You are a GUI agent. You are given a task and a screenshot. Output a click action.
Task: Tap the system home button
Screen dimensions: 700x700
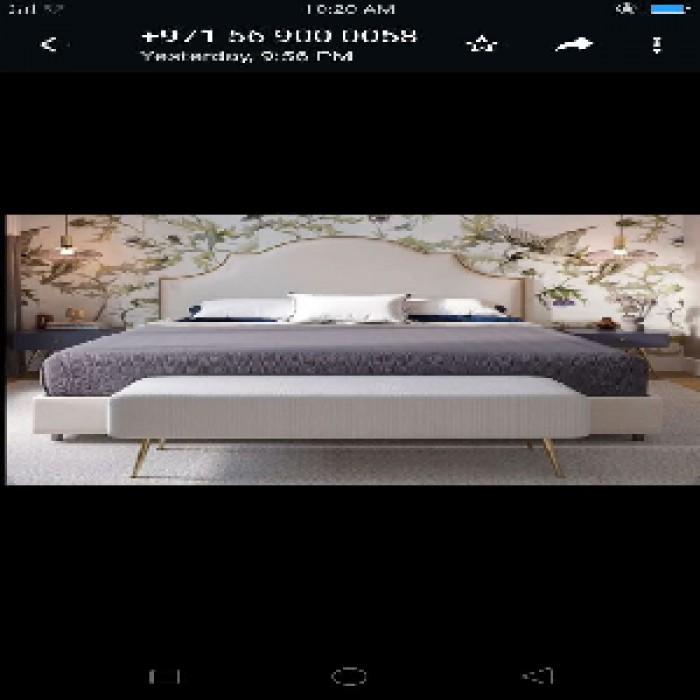348,677
